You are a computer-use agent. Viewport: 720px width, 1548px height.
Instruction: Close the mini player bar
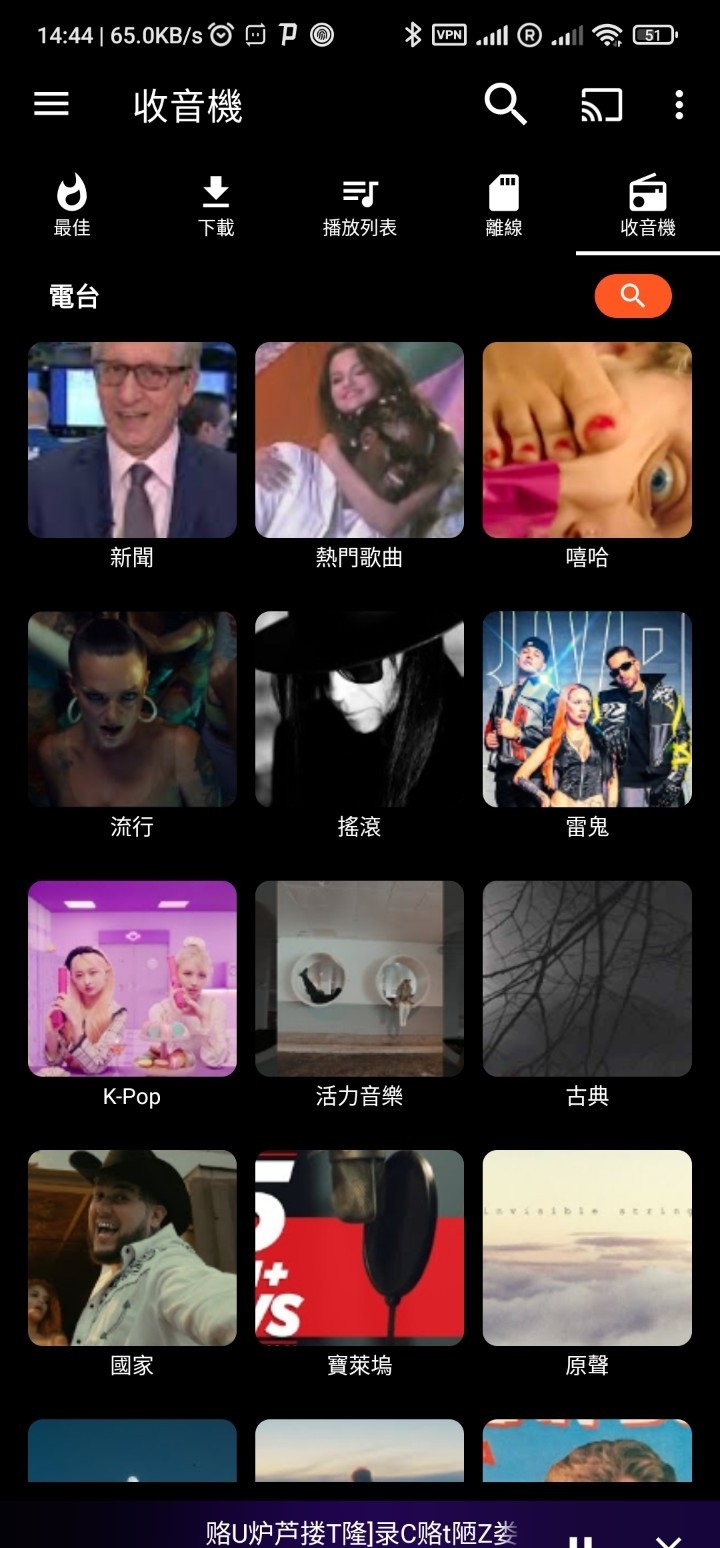click(668, 1540)
